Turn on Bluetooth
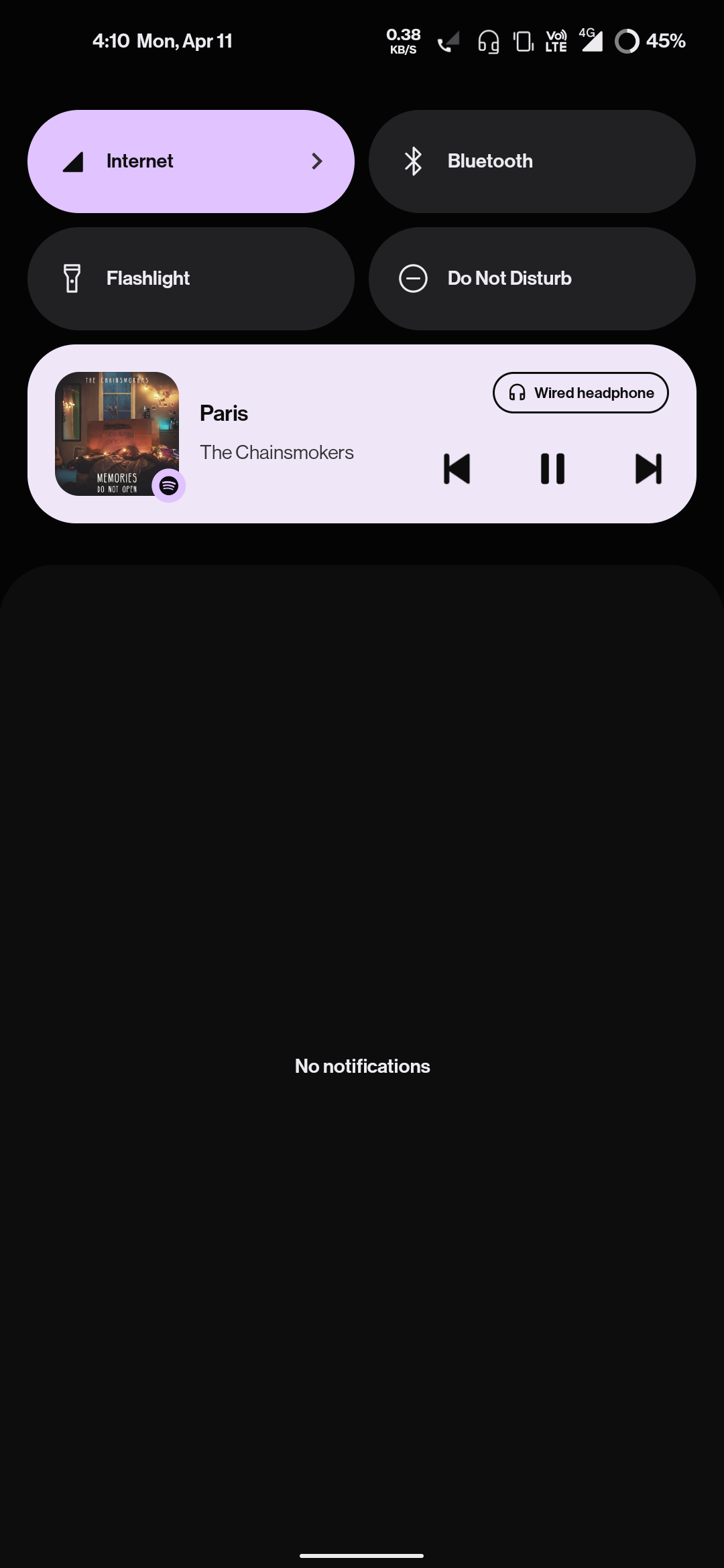The width and height of the screenshot is (724, 1568). (532, 161)
